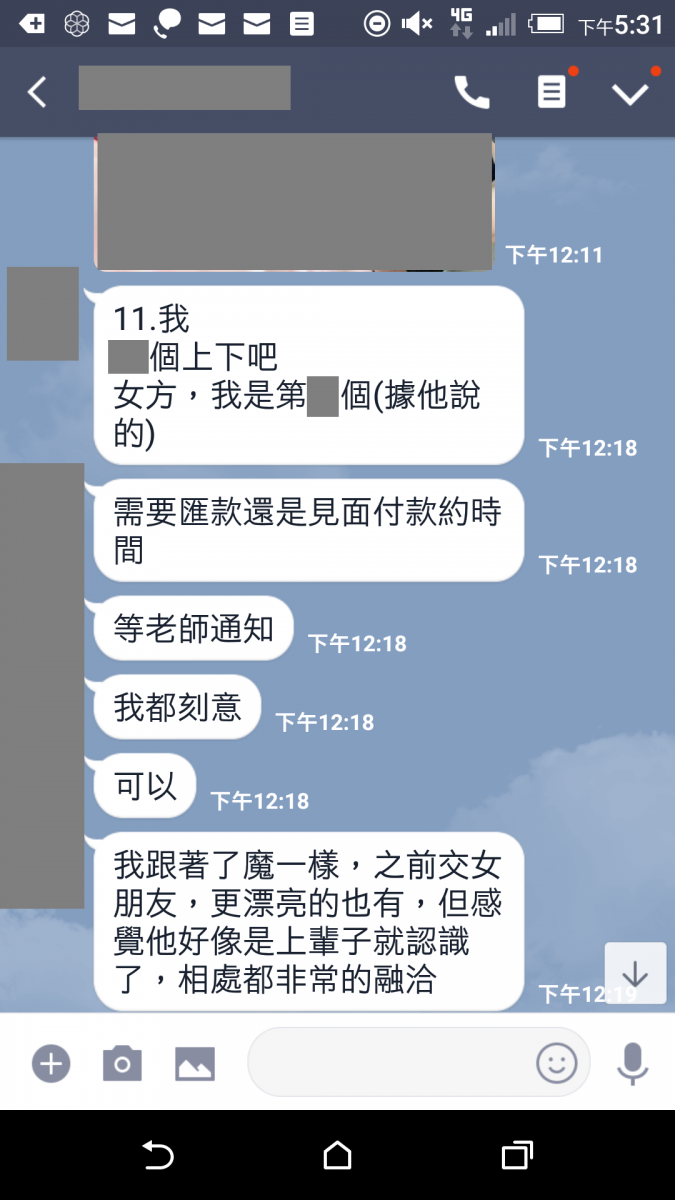Open the shared image sent at 12:11
675x1200 pixels.
(294, 202)
